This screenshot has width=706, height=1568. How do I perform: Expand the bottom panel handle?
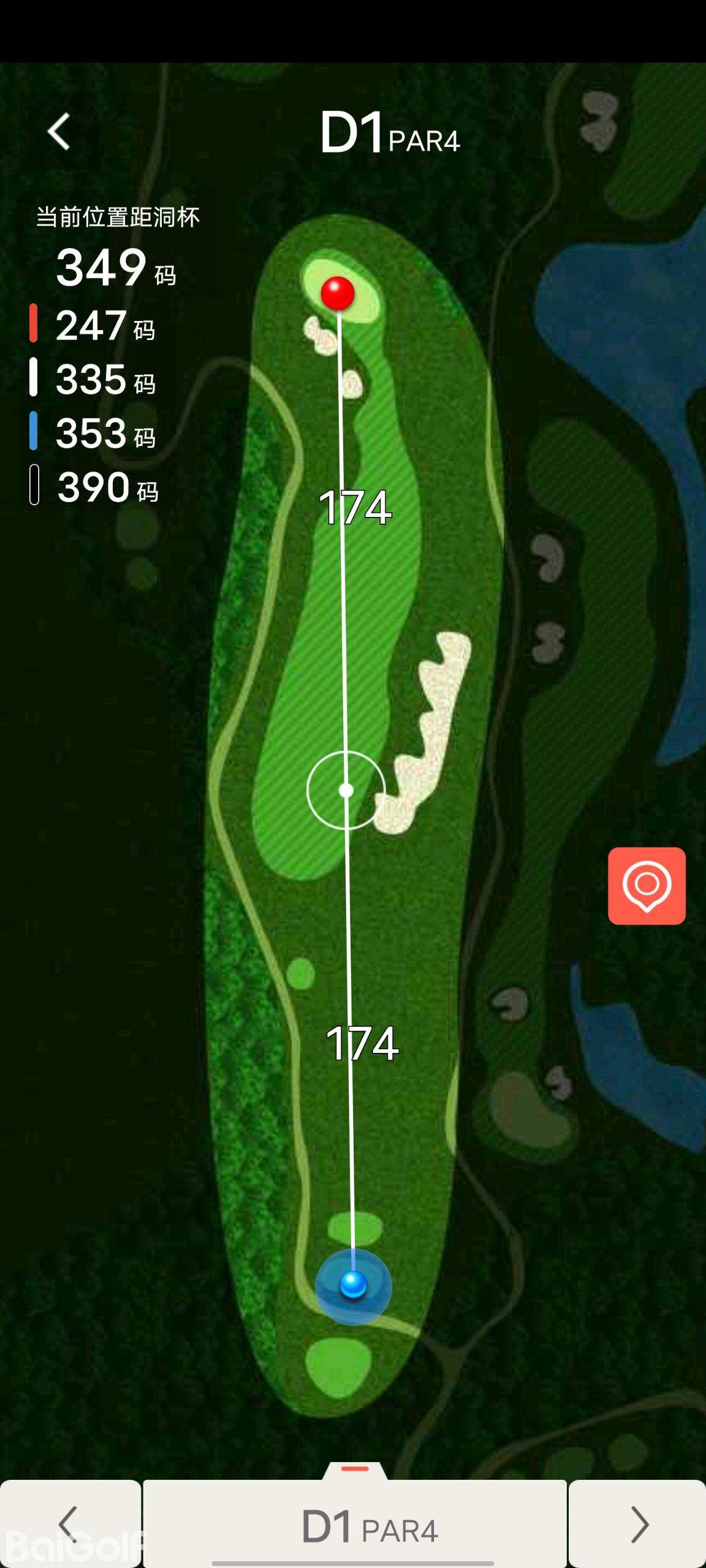pyautogui.click(x=355, y=1469)
